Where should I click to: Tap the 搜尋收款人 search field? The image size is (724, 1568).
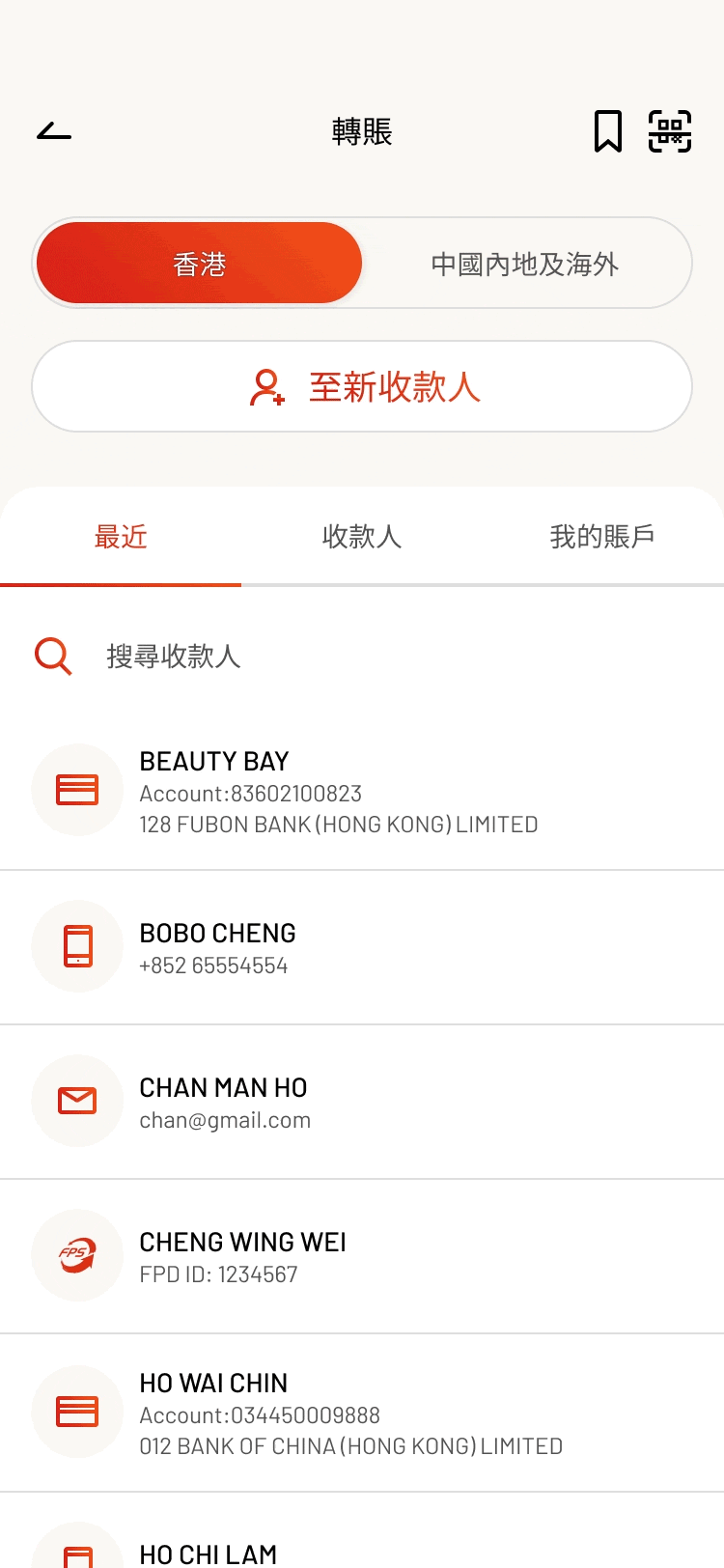362,657
